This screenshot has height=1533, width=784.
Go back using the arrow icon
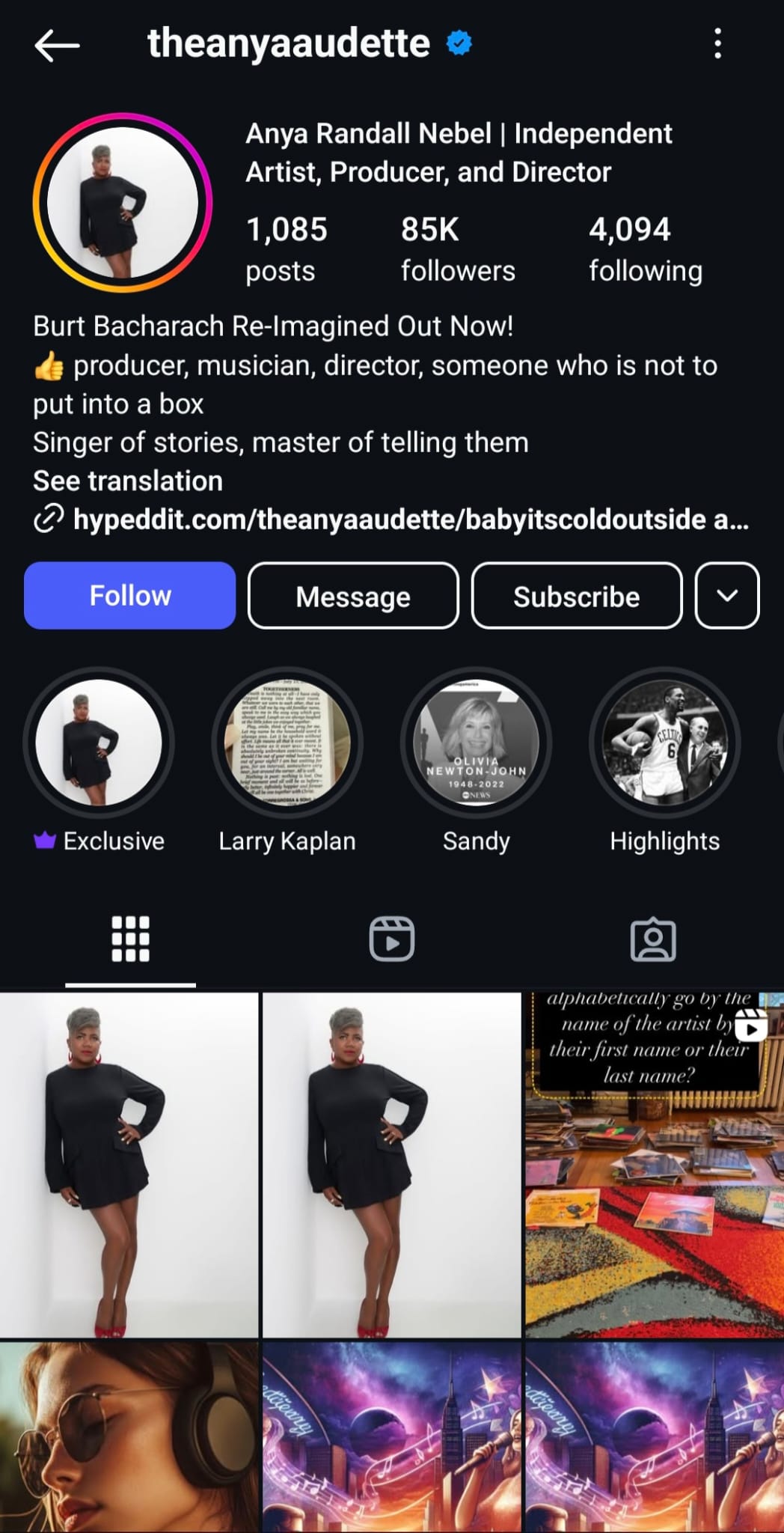point(57,45)
